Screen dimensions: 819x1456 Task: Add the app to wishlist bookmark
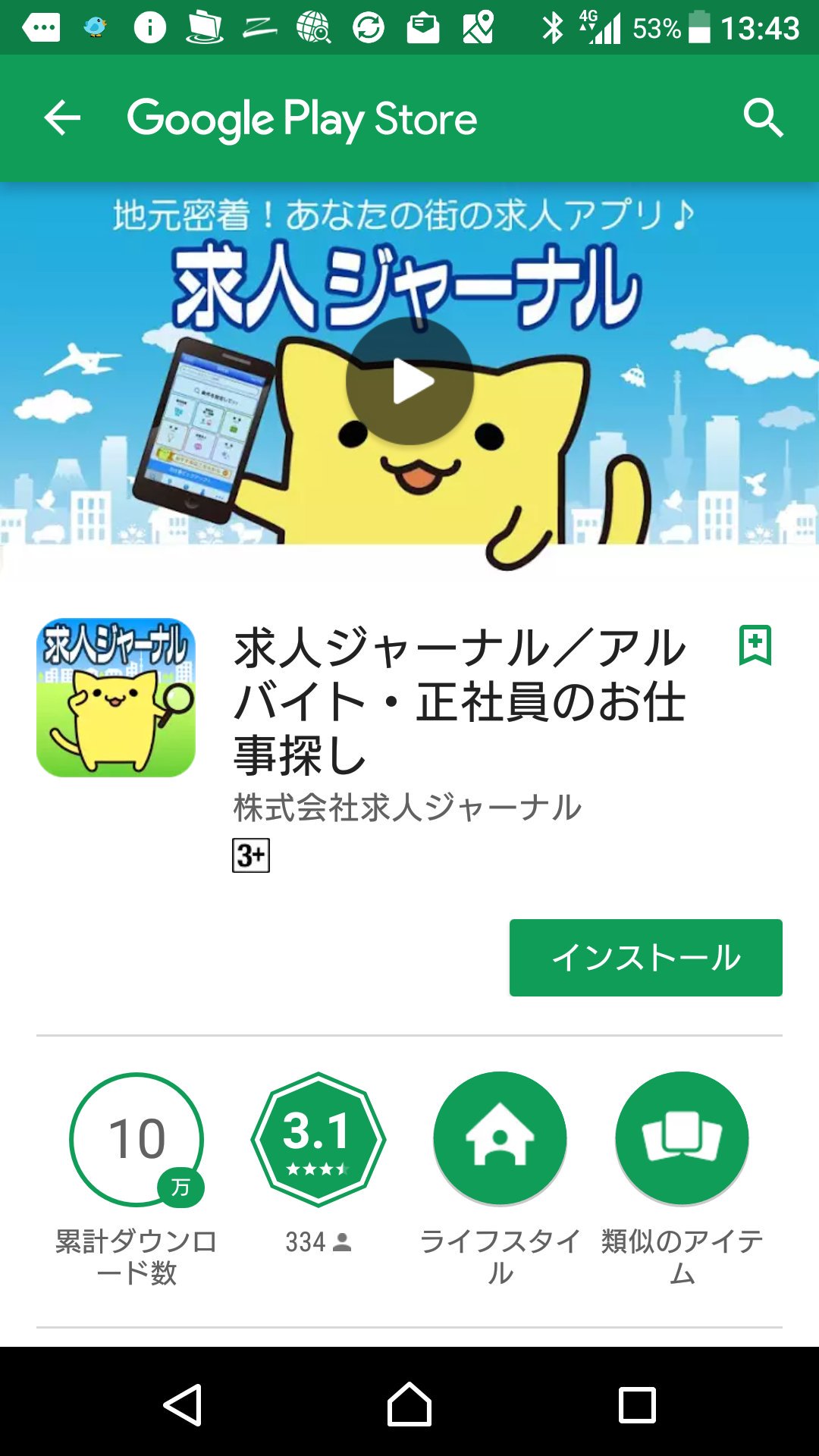click(x=755, y=645)
